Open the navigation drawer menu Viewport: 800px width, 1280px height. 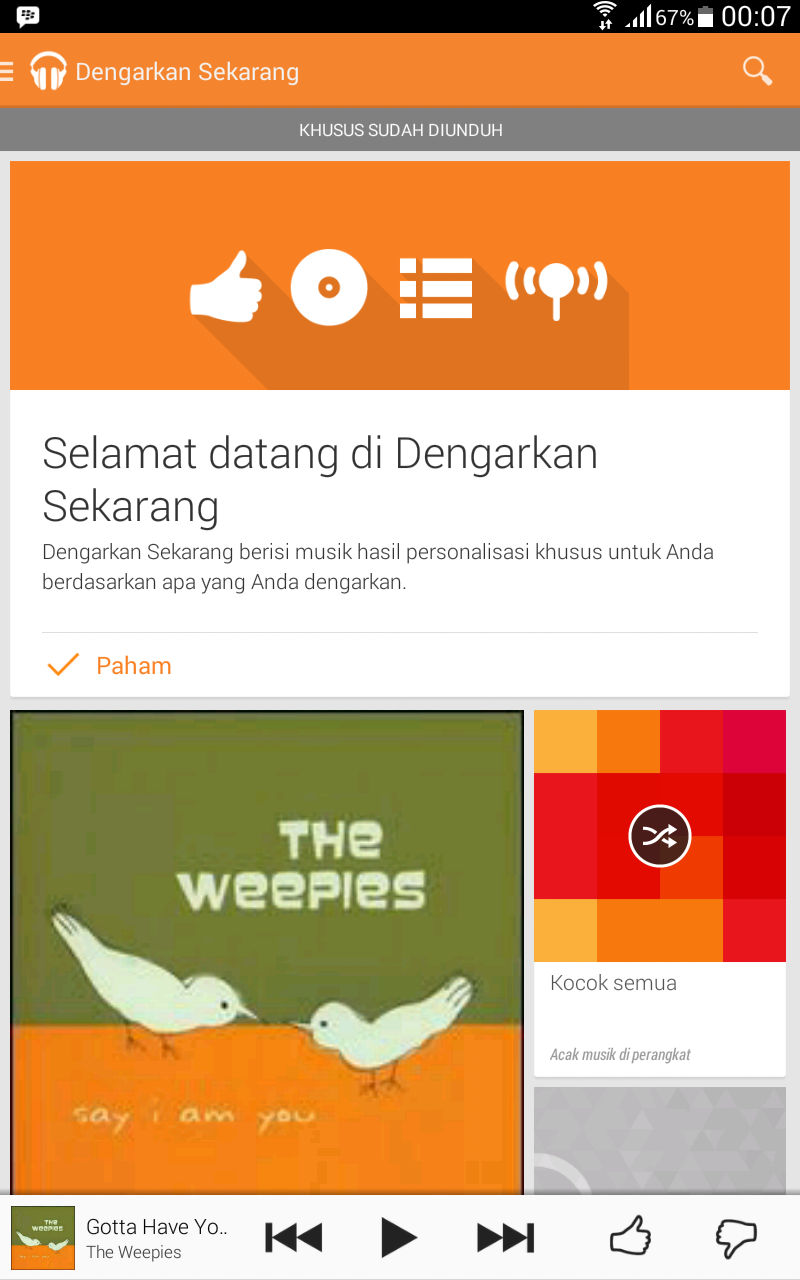pos(10,72)
